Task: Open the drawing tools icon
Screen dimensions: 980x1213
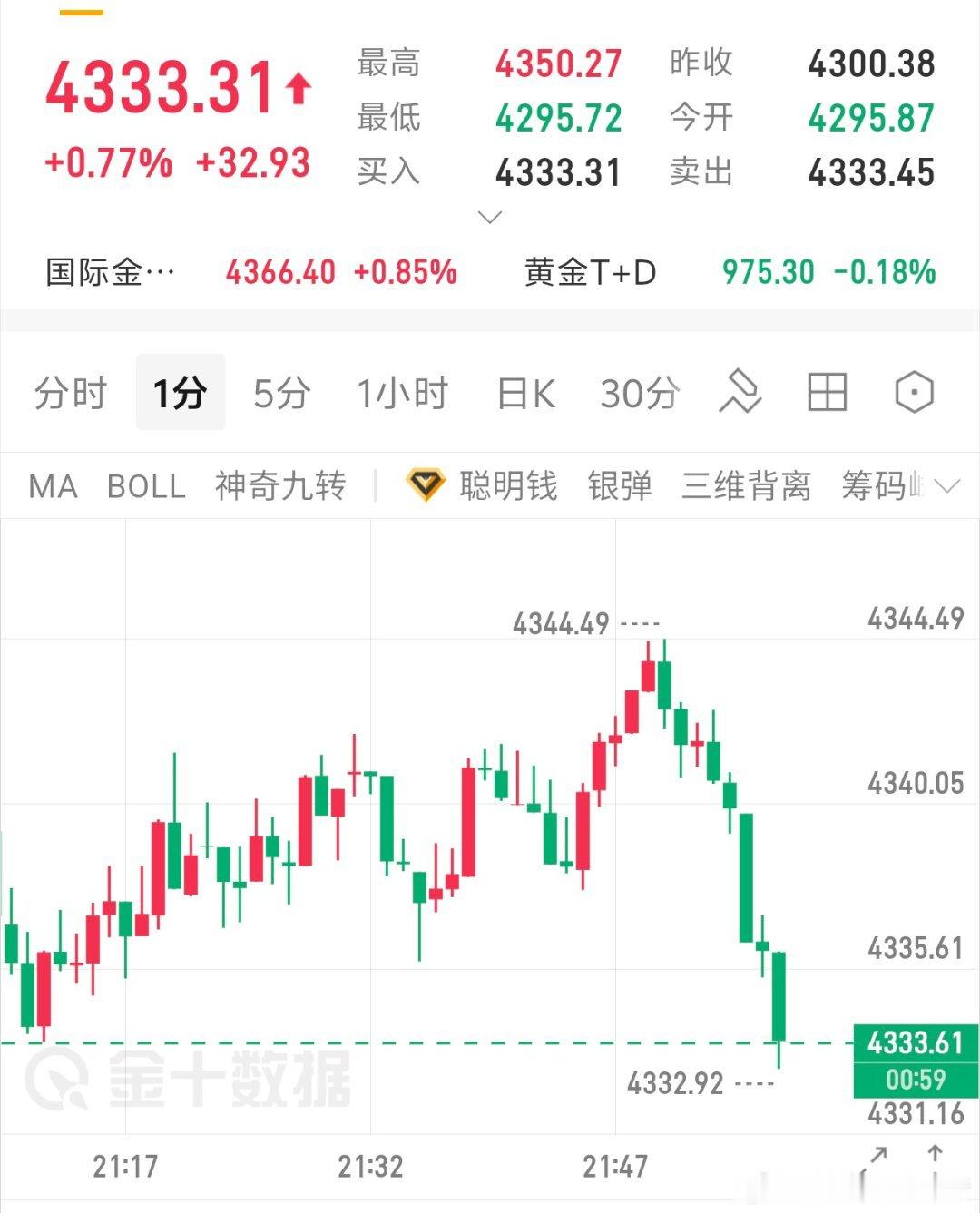Action: pyautogui.click(x=740, y=392)
